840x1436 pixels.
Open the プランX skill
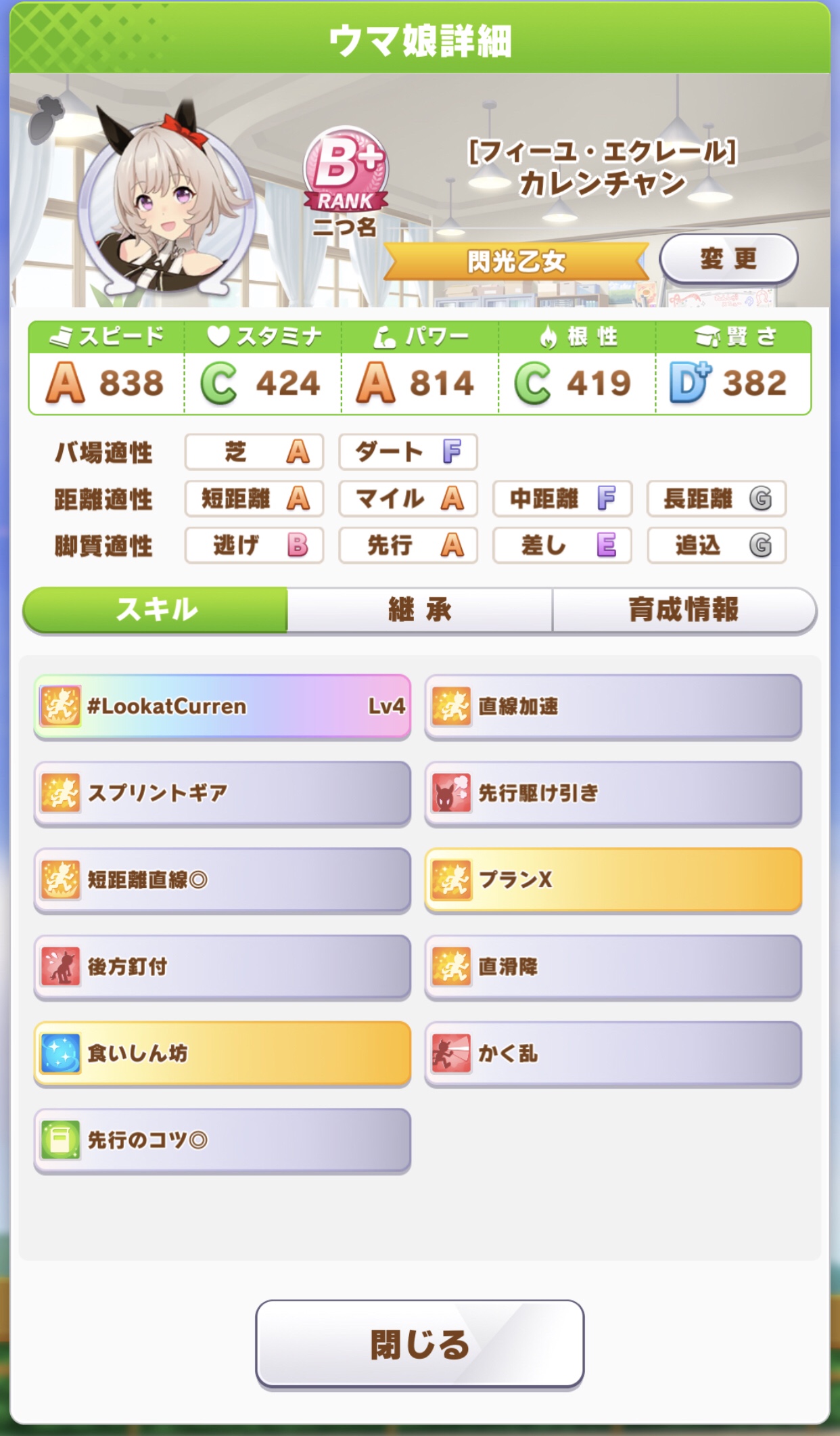pyautogui.click(x=613, y=880)
